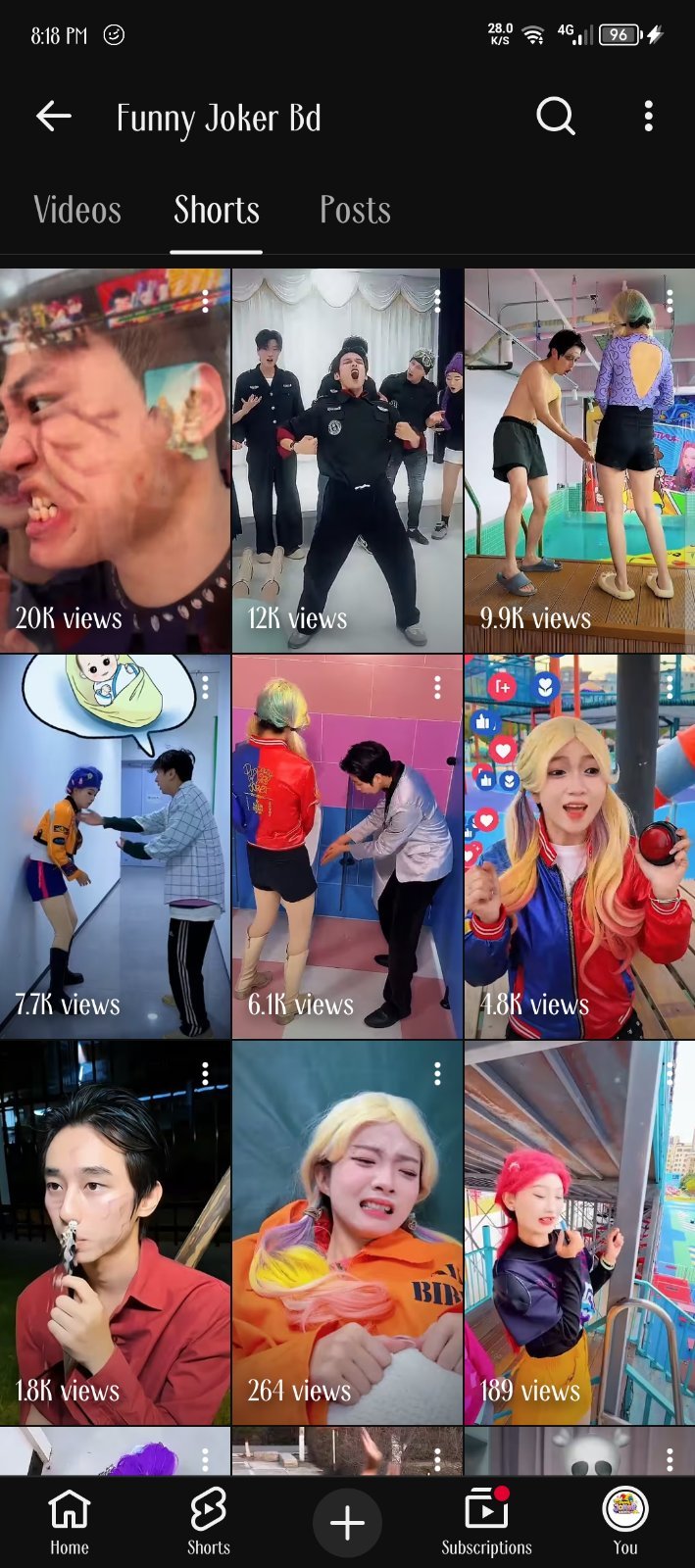Watch the 7.7K views short
This screenshot has height=1568, width=695.
(x=115, y=847)
